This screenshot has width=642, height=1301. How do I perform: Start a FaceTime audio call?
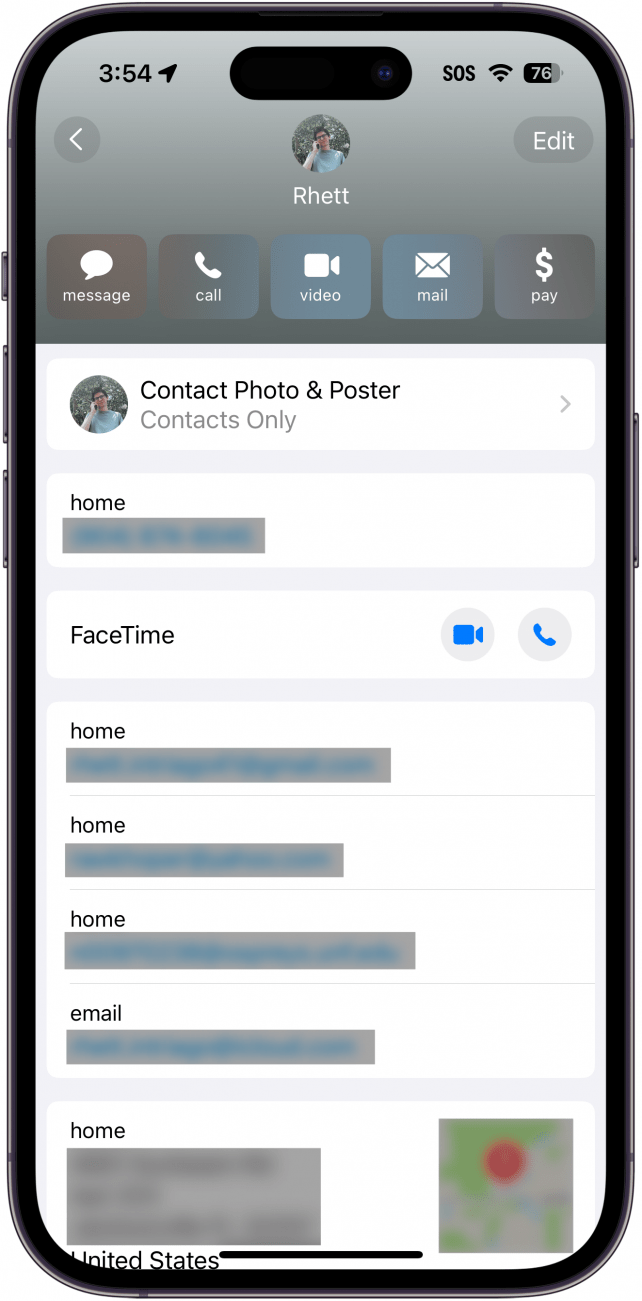544,635
